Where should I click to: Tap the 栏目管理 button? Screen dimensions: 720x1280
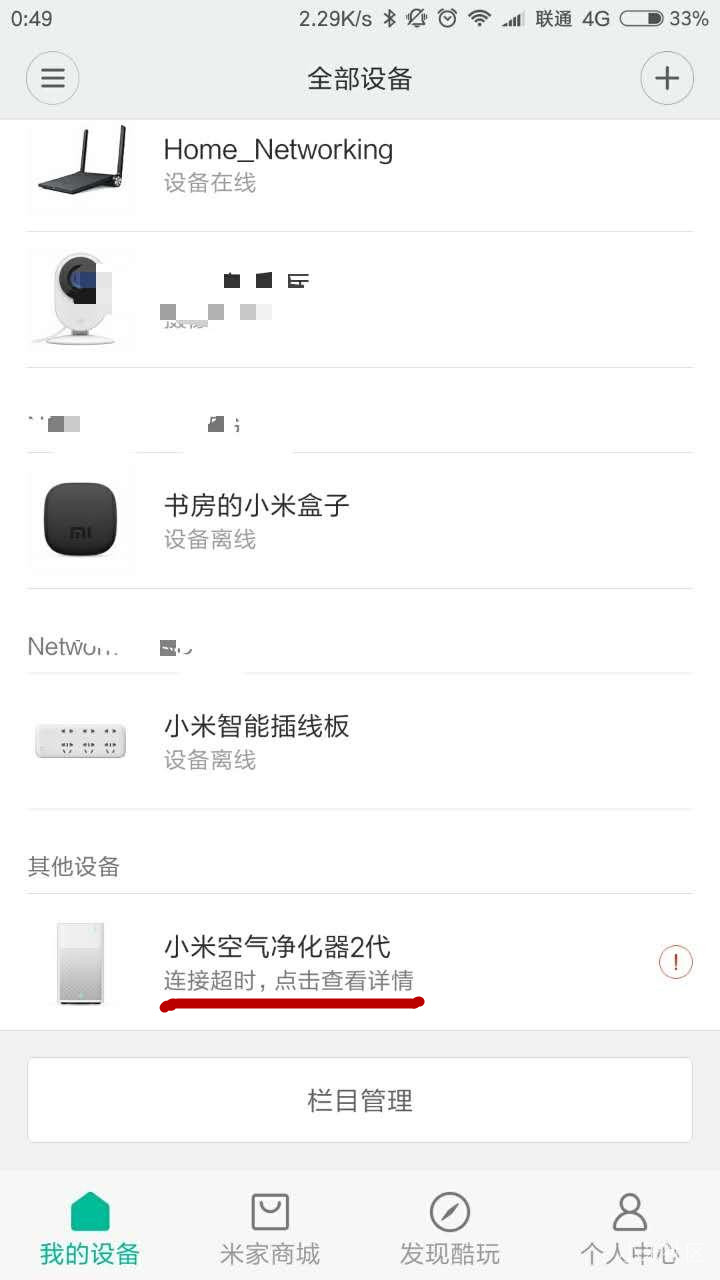(x=359, y=1099)
